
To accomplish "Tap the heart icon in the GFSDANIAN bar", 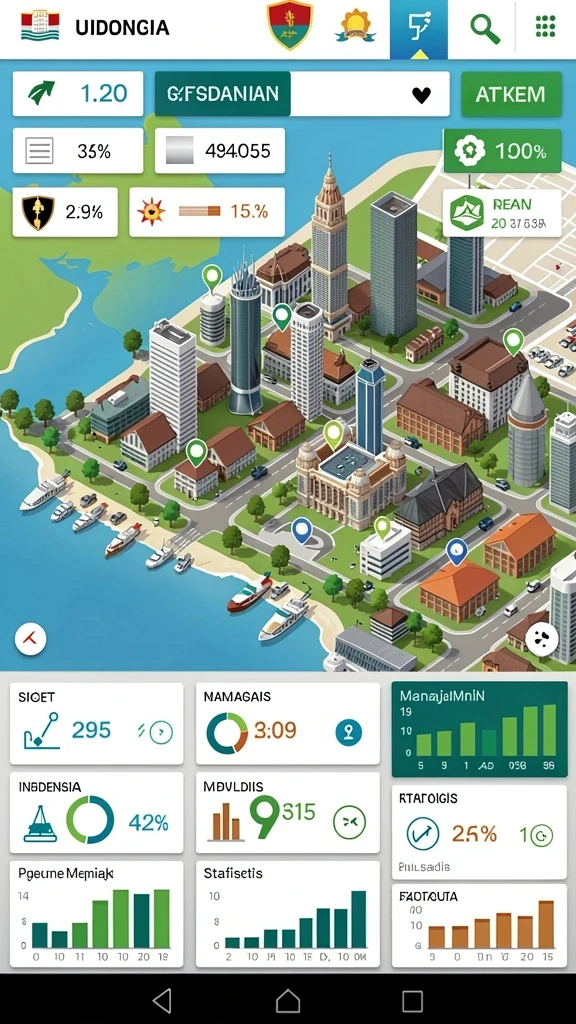I will point(422,95).
